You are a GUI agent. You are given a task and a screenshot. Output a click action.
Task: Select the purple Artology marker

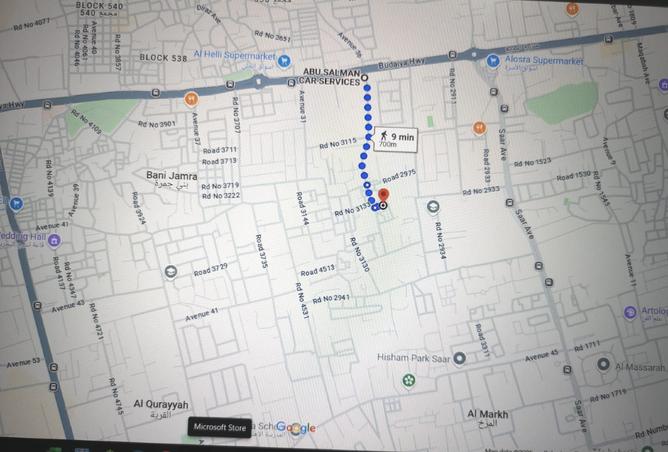[x=629, y=312]
